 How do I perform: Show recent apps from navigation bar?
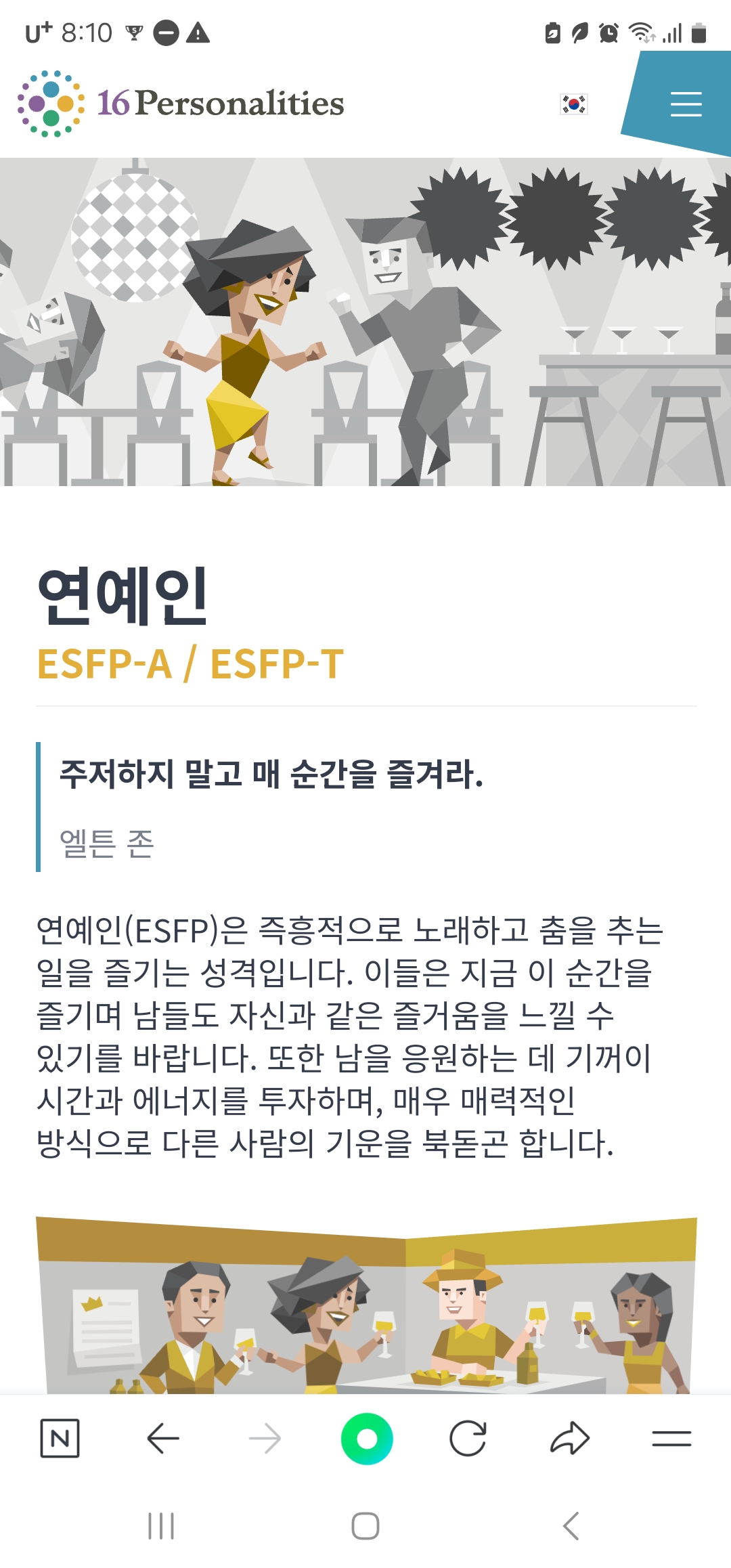[161, 1526]
